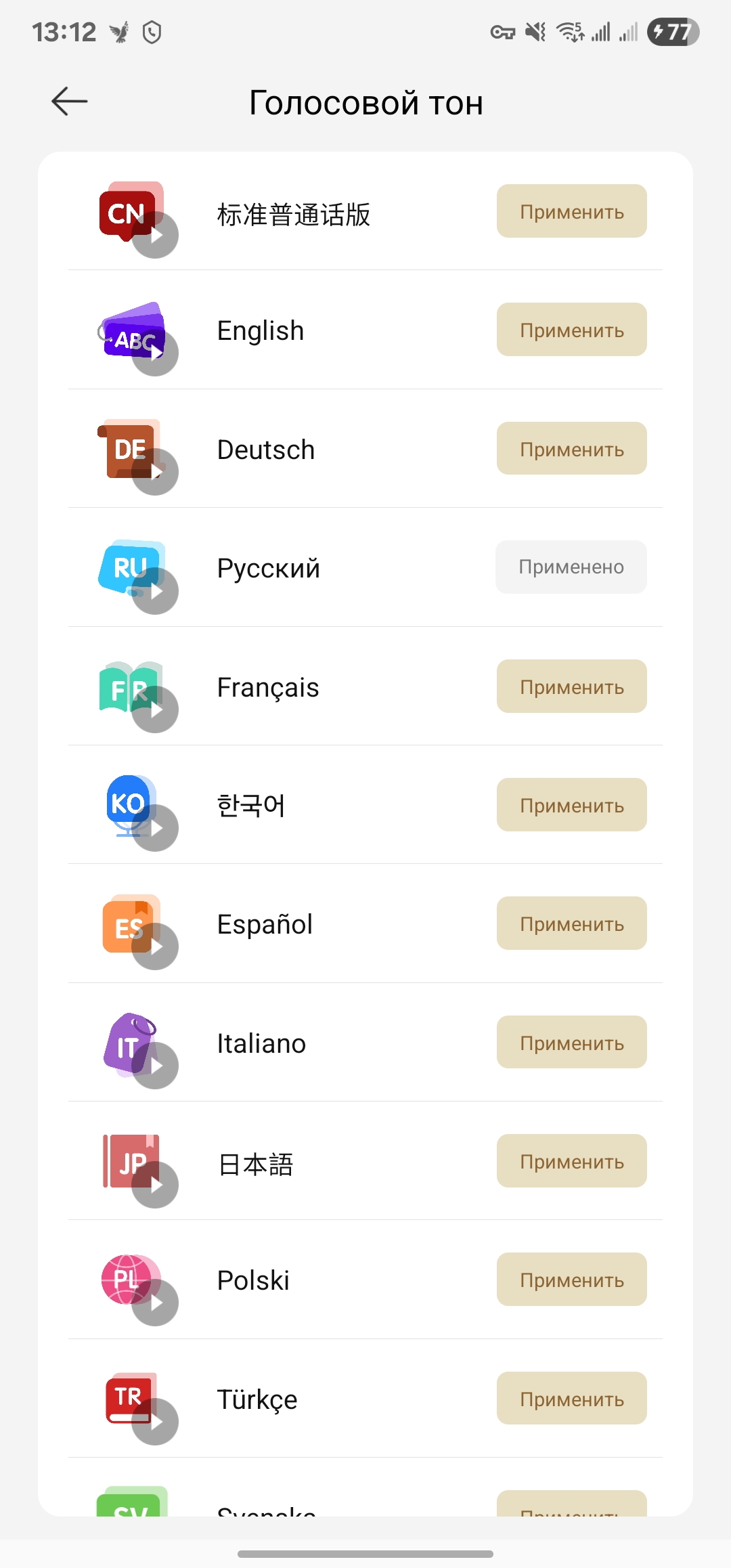The image size is (731, 1568).
Task: Apply the Français voice tone
Action: click(x=571, y=687)
